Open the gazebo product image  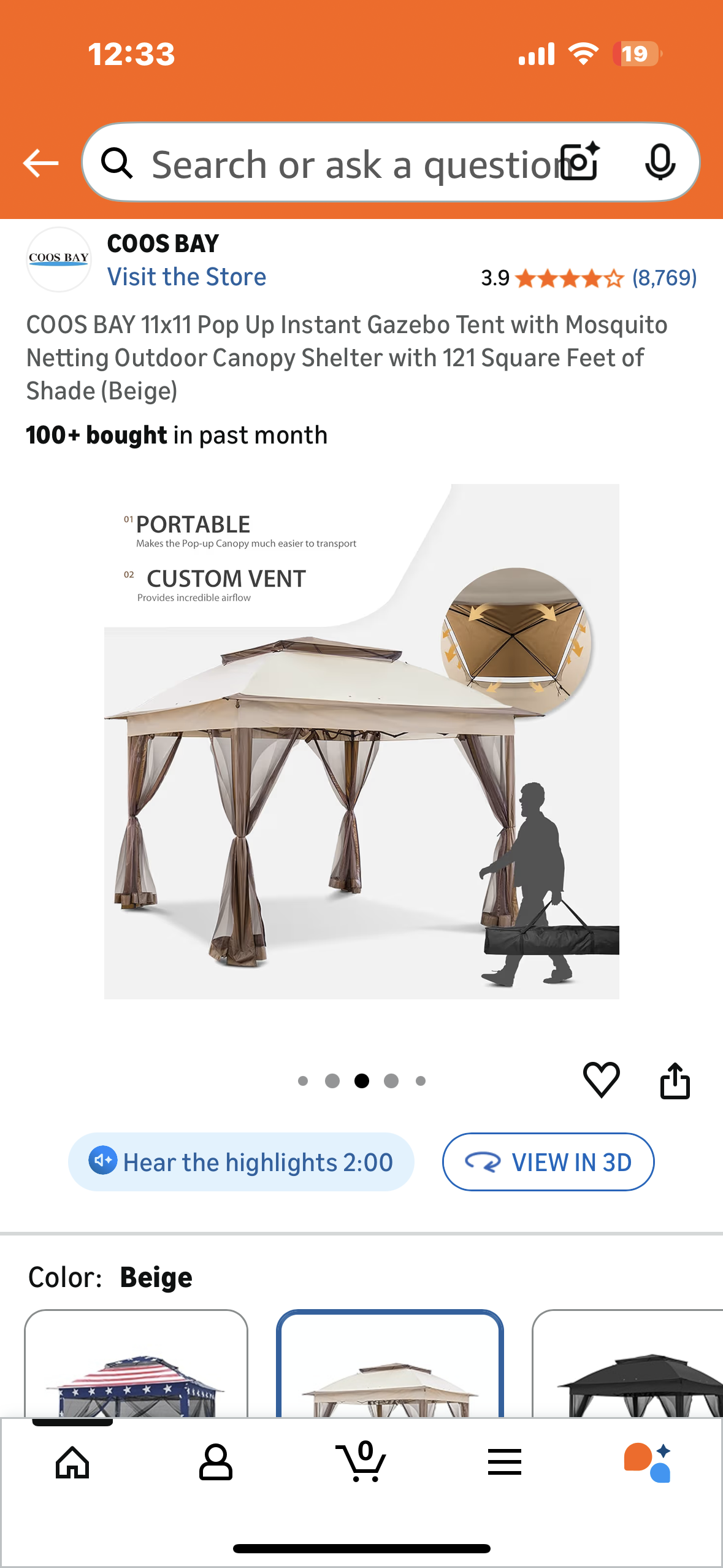pyautogui.click(x=361, y=741)
